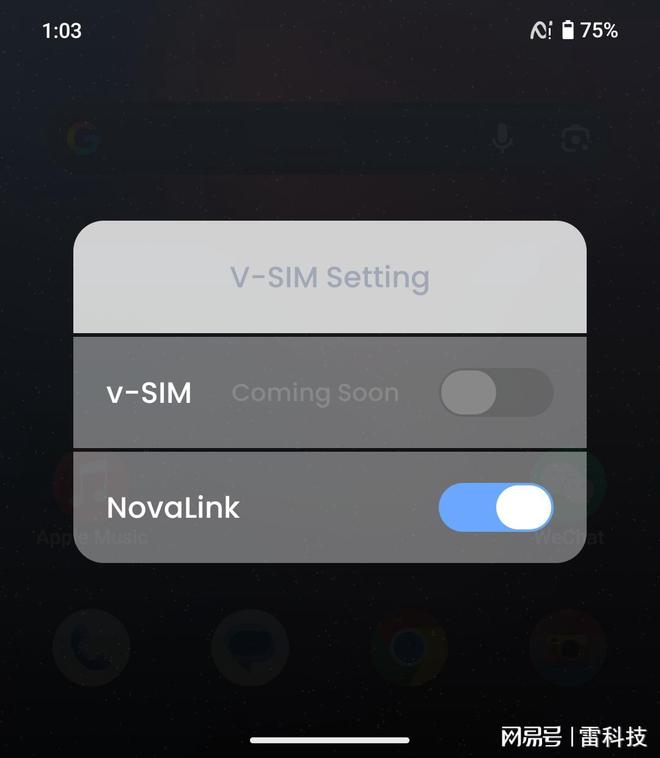Image resolution: width=660 pixels, height=758 pixels.
Task: Toggle the v-SIM switch
Action: tap(496, 392)
